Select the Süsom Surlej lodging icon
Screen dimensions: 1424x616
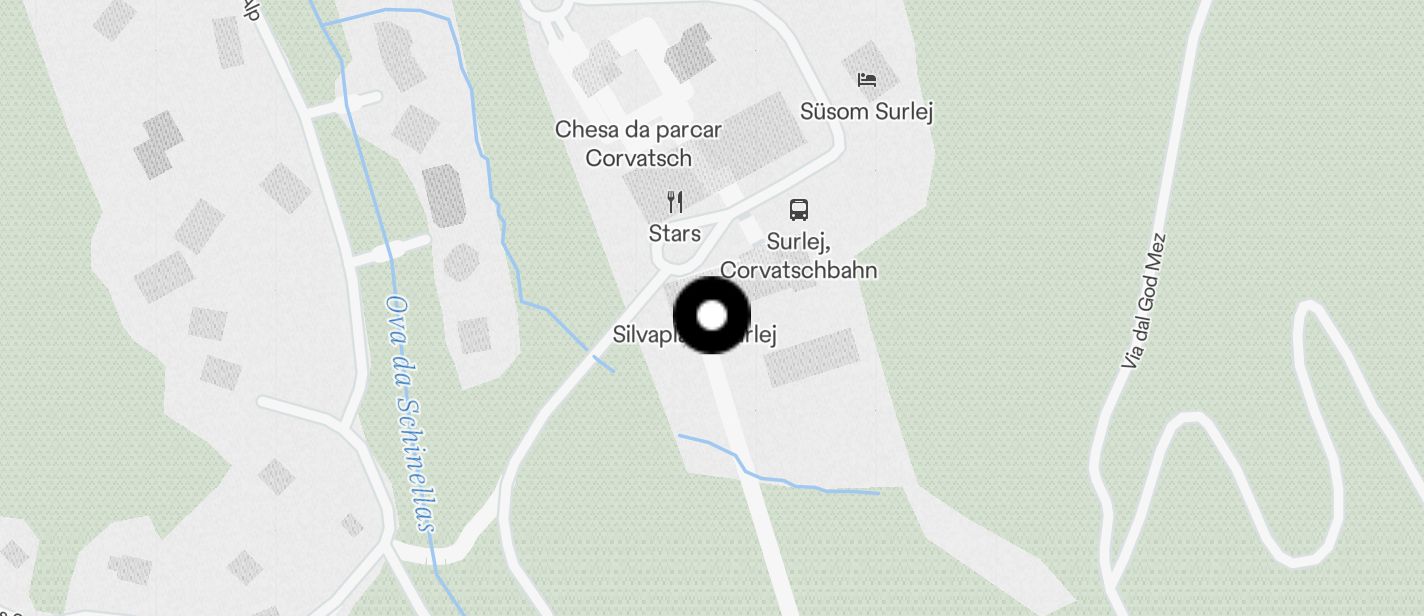[866, 79]
